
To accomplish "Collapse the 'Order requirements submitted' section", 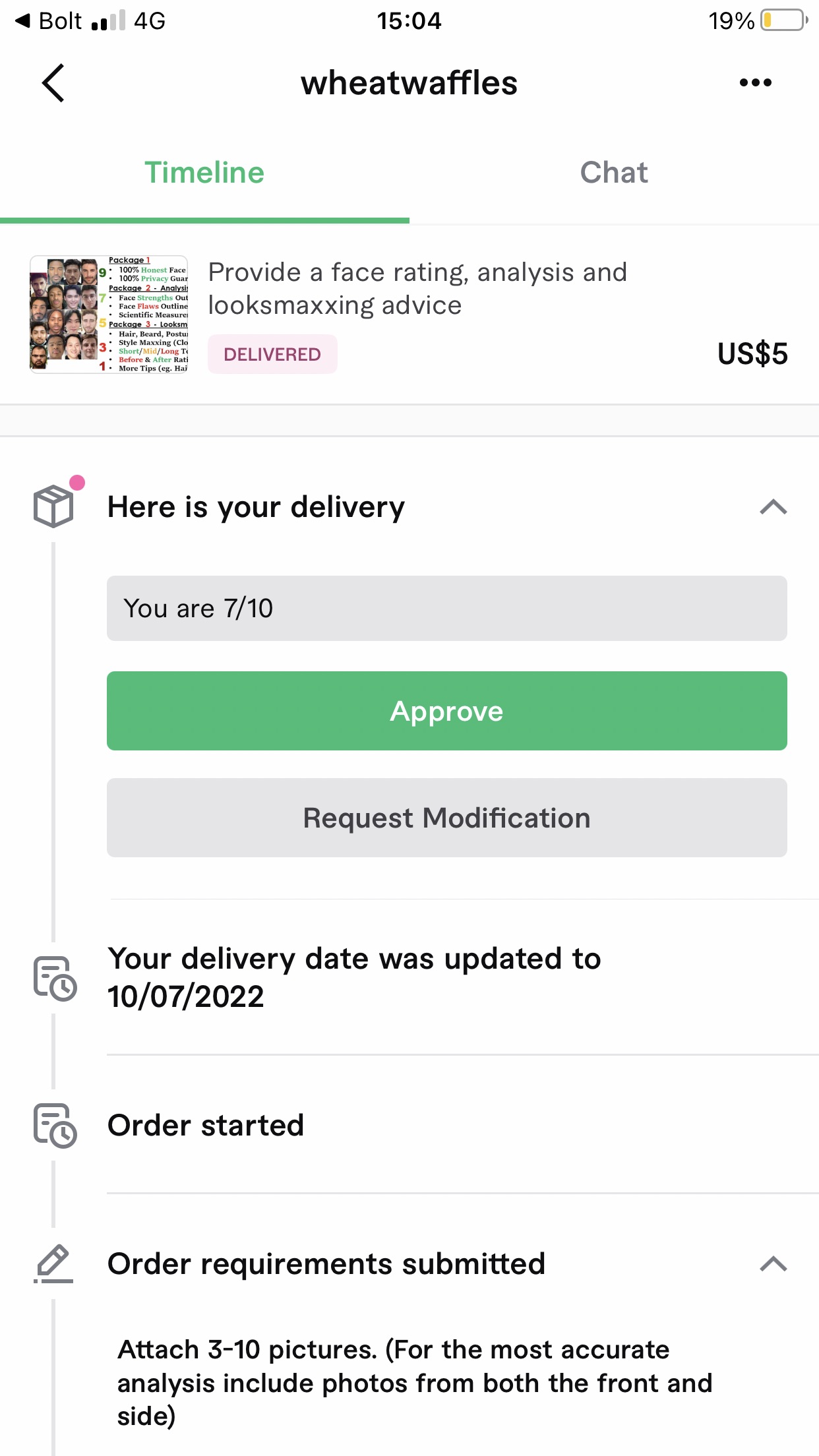I will point(773,1263).
